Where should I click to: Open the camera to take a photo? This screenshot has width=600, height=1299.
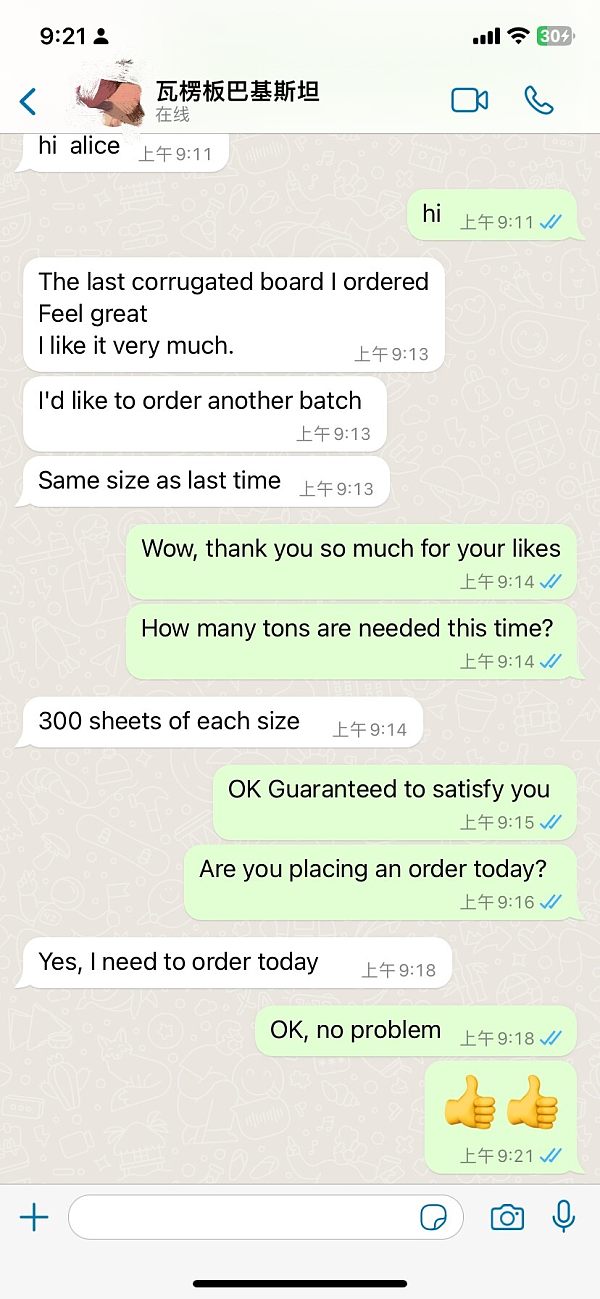tap(507, 1217)
